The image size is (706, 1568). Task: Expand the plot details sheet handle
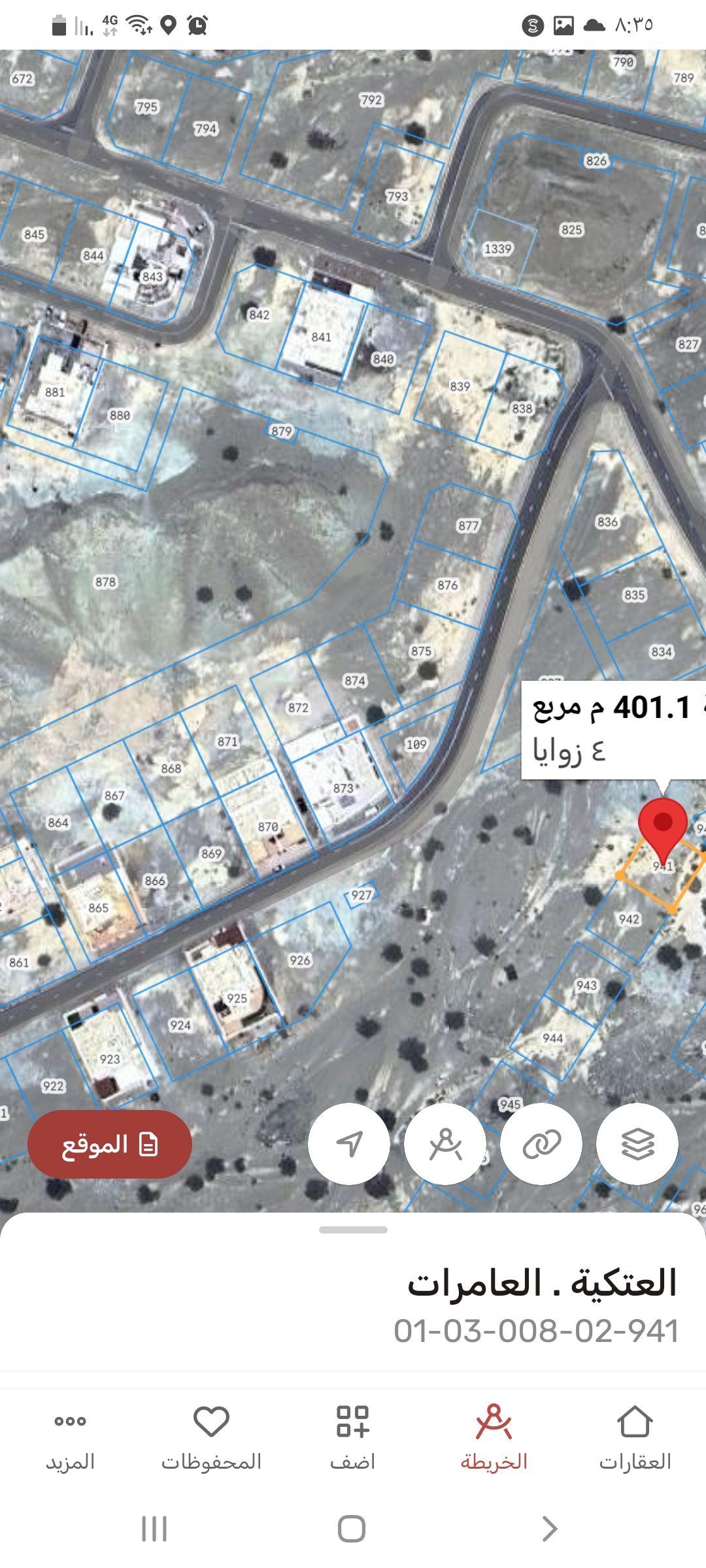pos(353,1230)
